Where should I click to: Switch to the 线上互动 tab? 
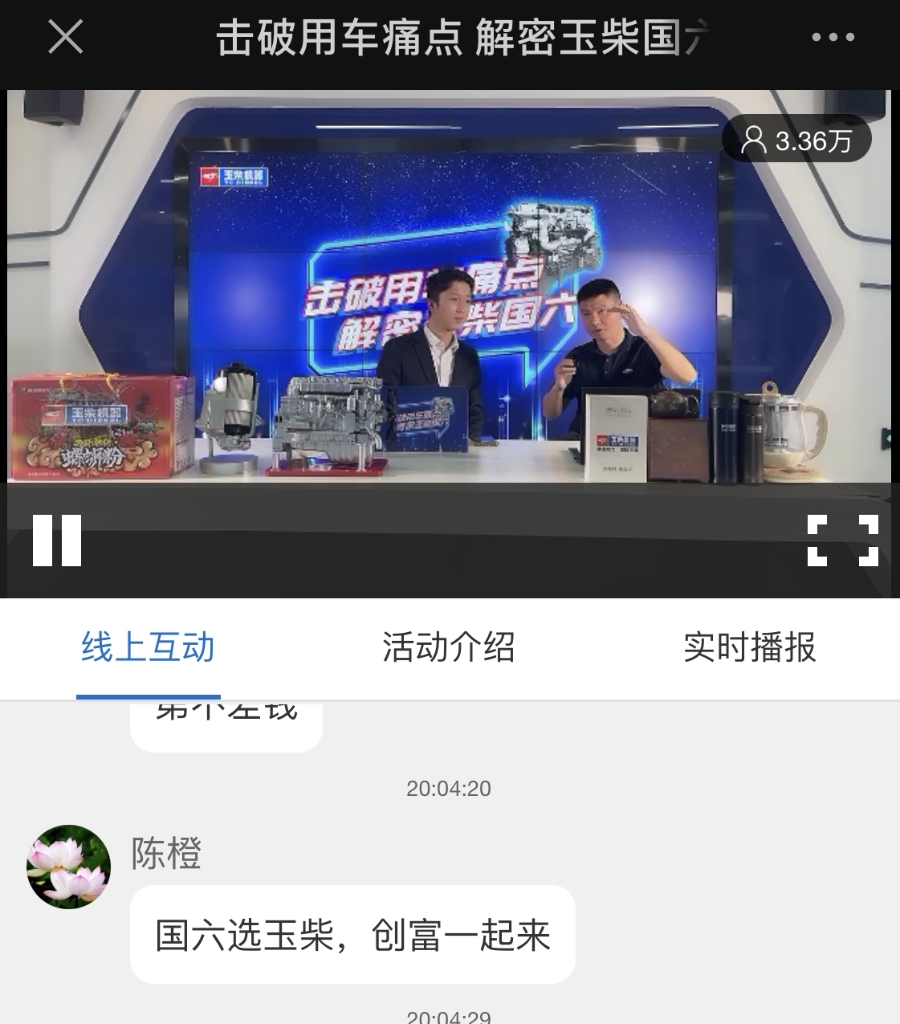[148, 648]
